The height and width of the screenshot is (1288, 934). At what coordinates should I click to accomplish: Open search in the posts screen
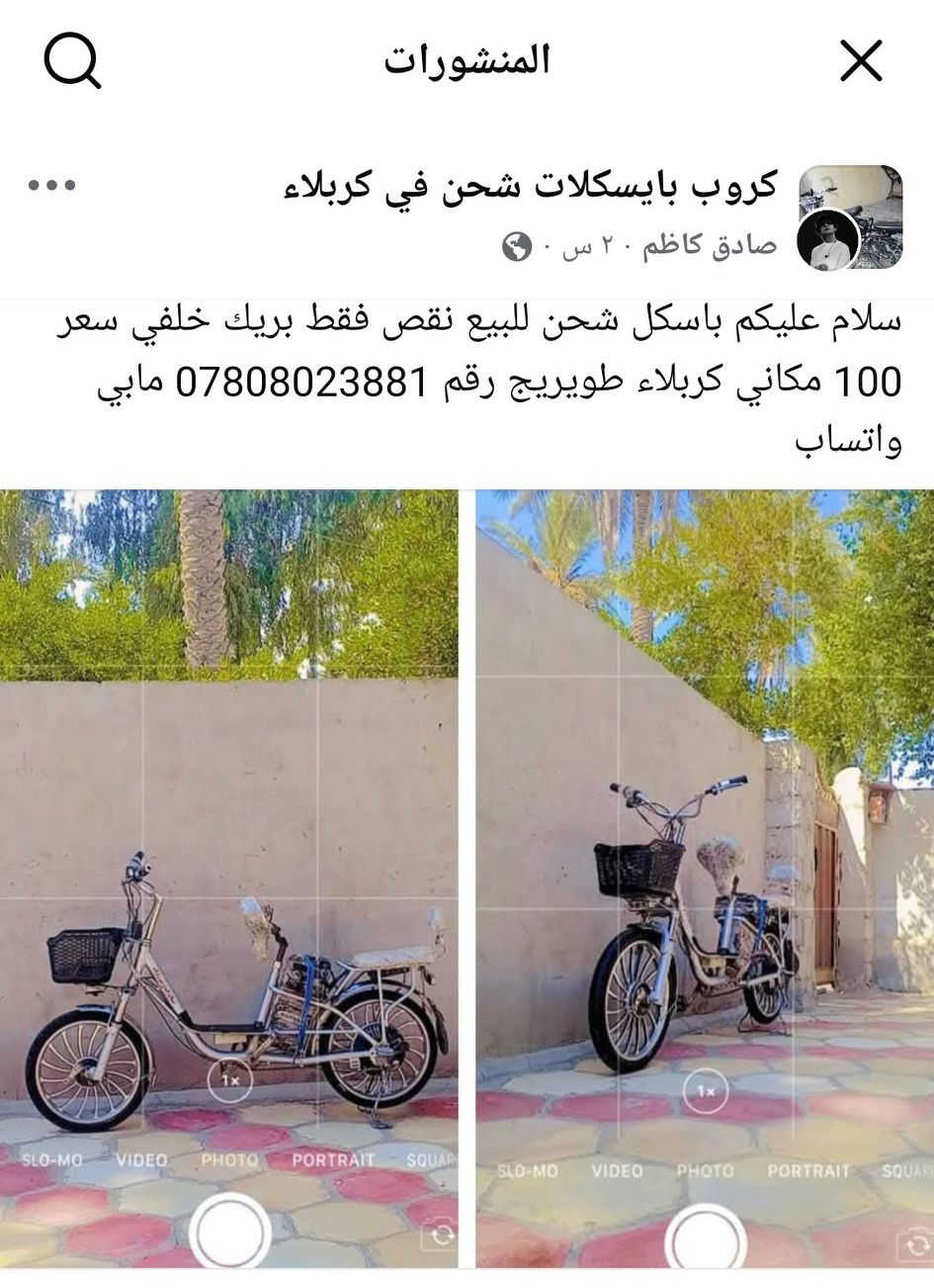tap(72, 61)
